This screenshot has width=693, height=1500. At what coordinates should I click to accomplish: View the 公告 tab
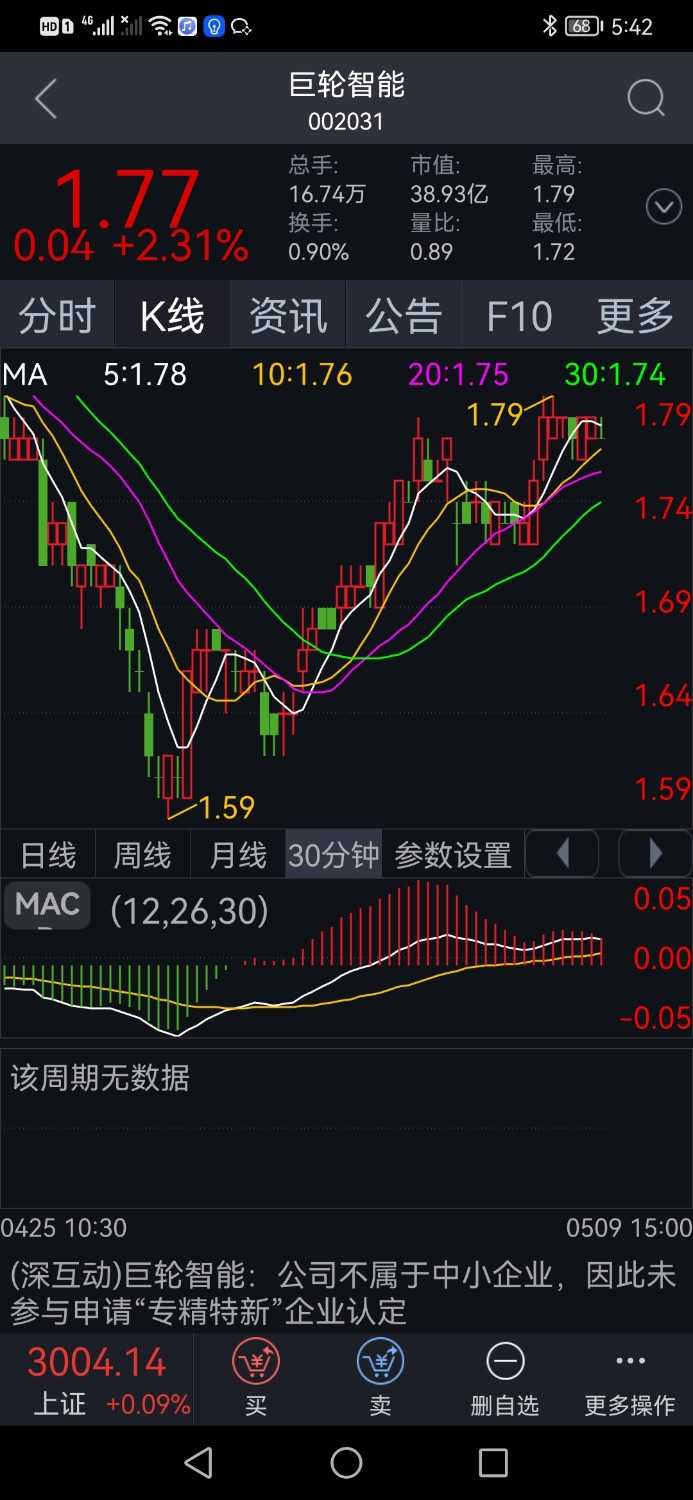pyautogui.click(x=403, y=316)
